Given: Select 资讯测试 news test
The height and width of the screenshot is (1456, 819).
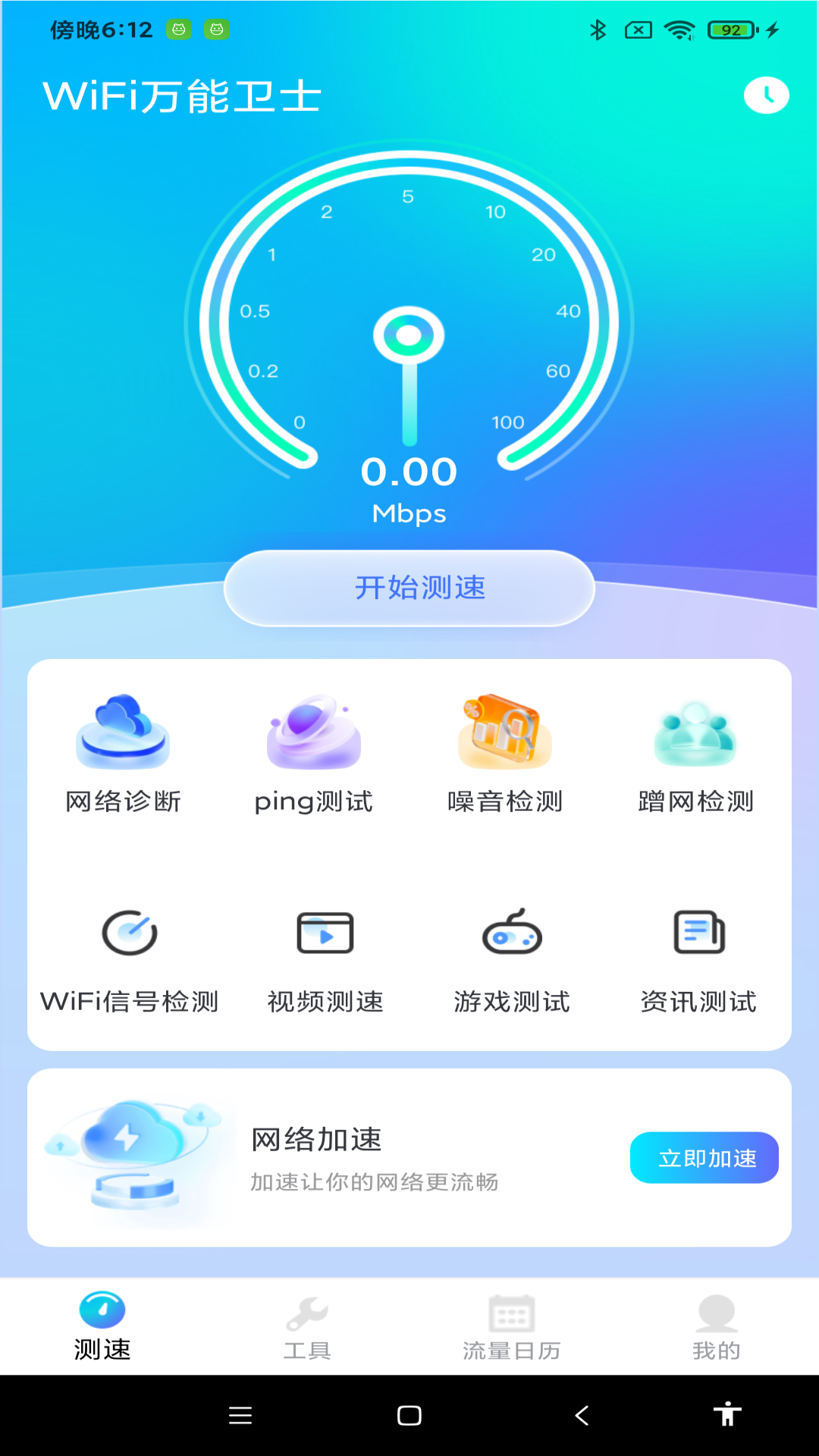Looking at the screenshot, I should [x=698, y=959].
